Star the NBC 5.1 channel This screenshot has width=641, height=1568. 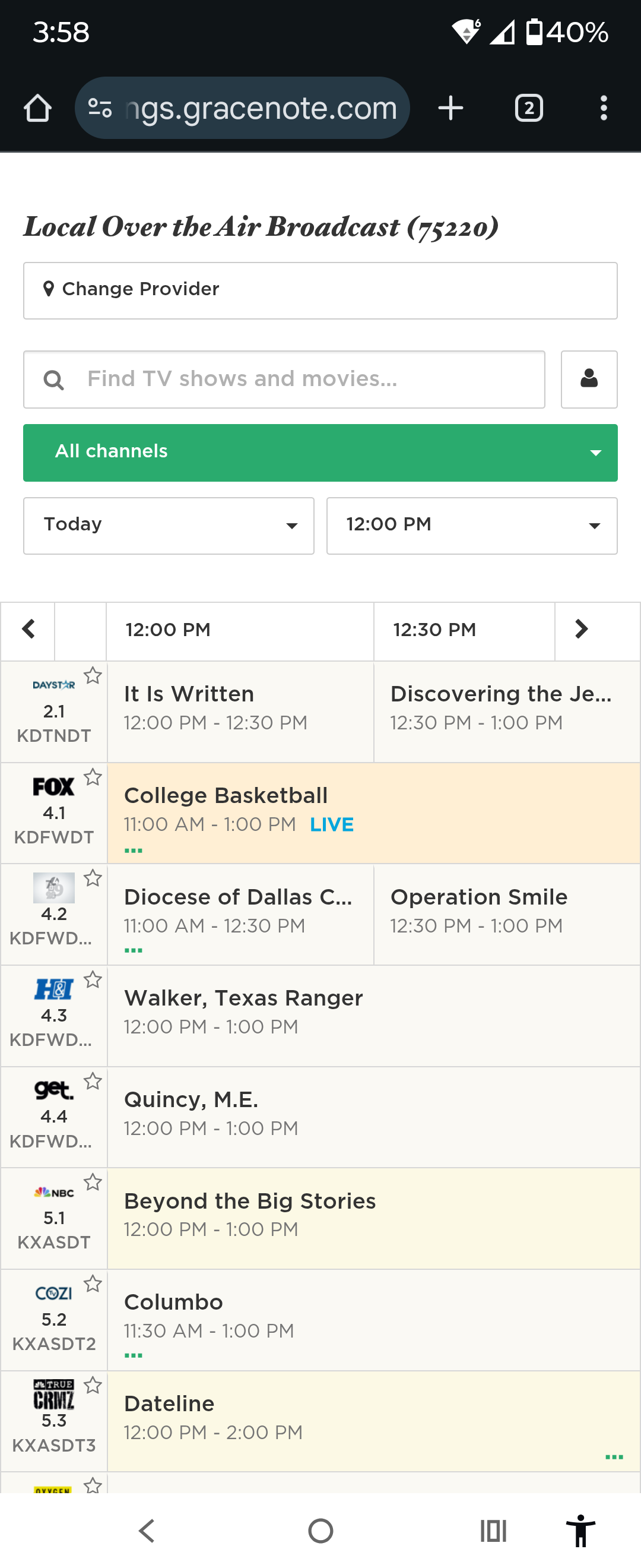point(93,1182)
